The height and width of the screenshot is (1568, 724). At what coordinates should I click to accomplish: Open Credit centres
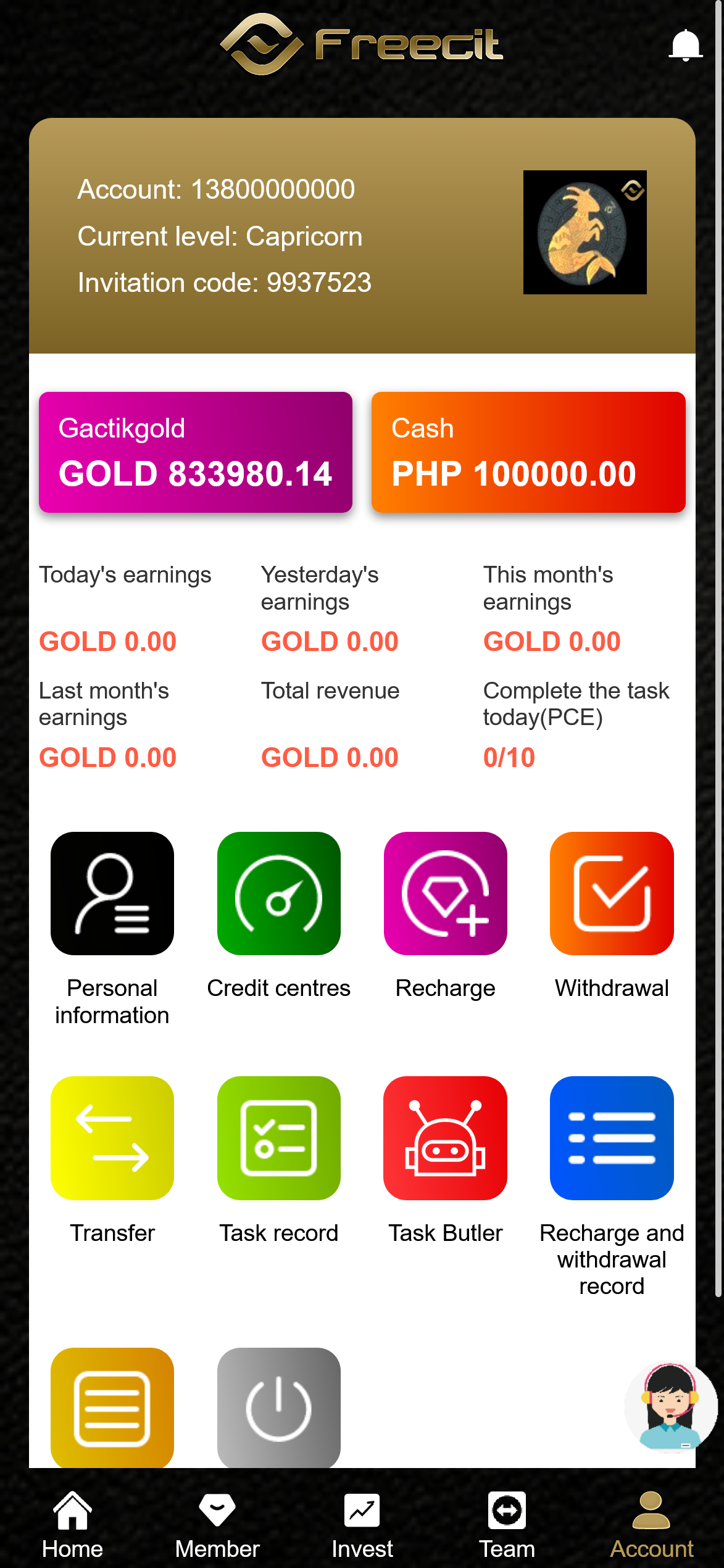click(279, 894)
